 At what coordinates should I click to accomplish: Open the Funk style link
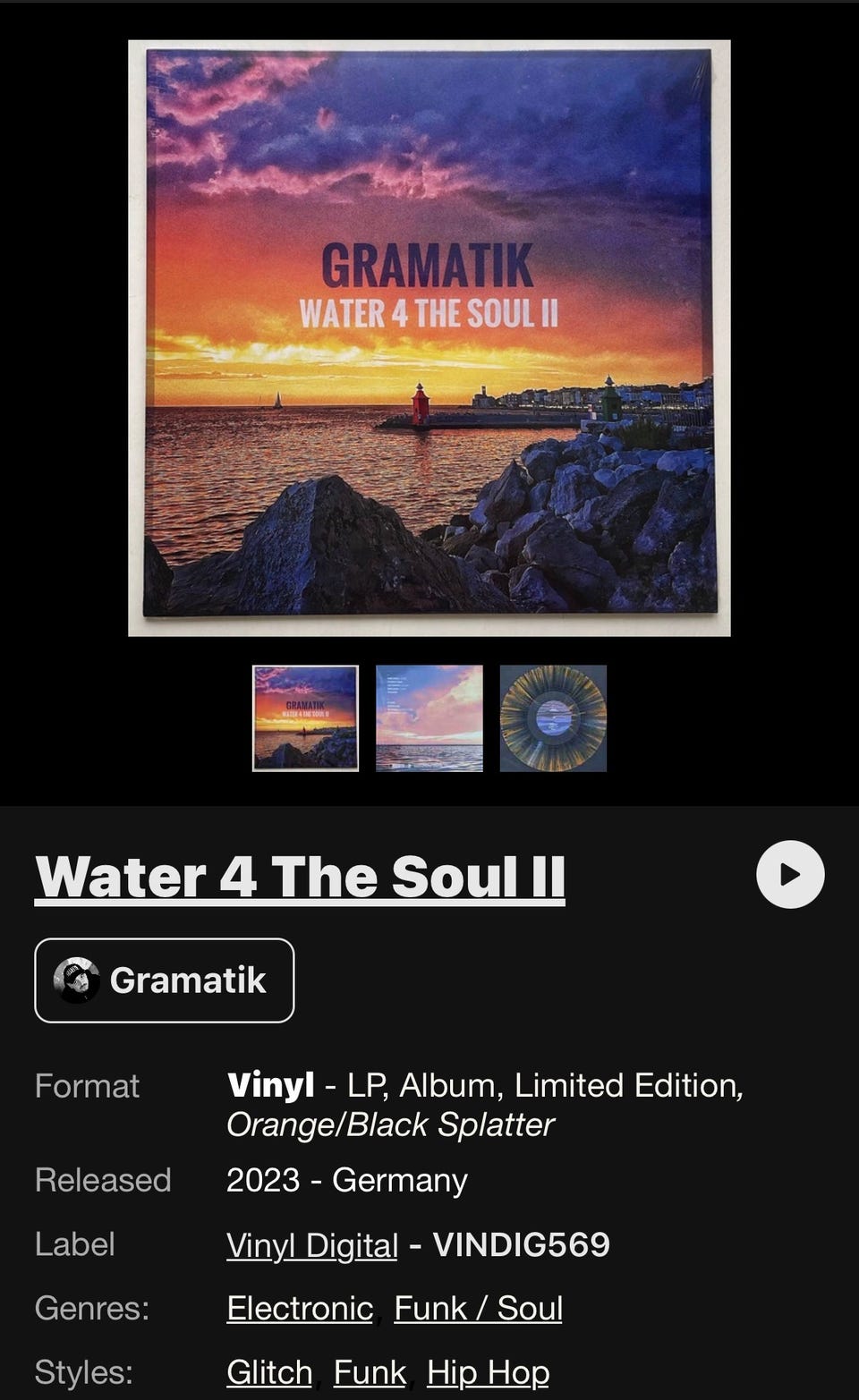[x=370, y=1371]
